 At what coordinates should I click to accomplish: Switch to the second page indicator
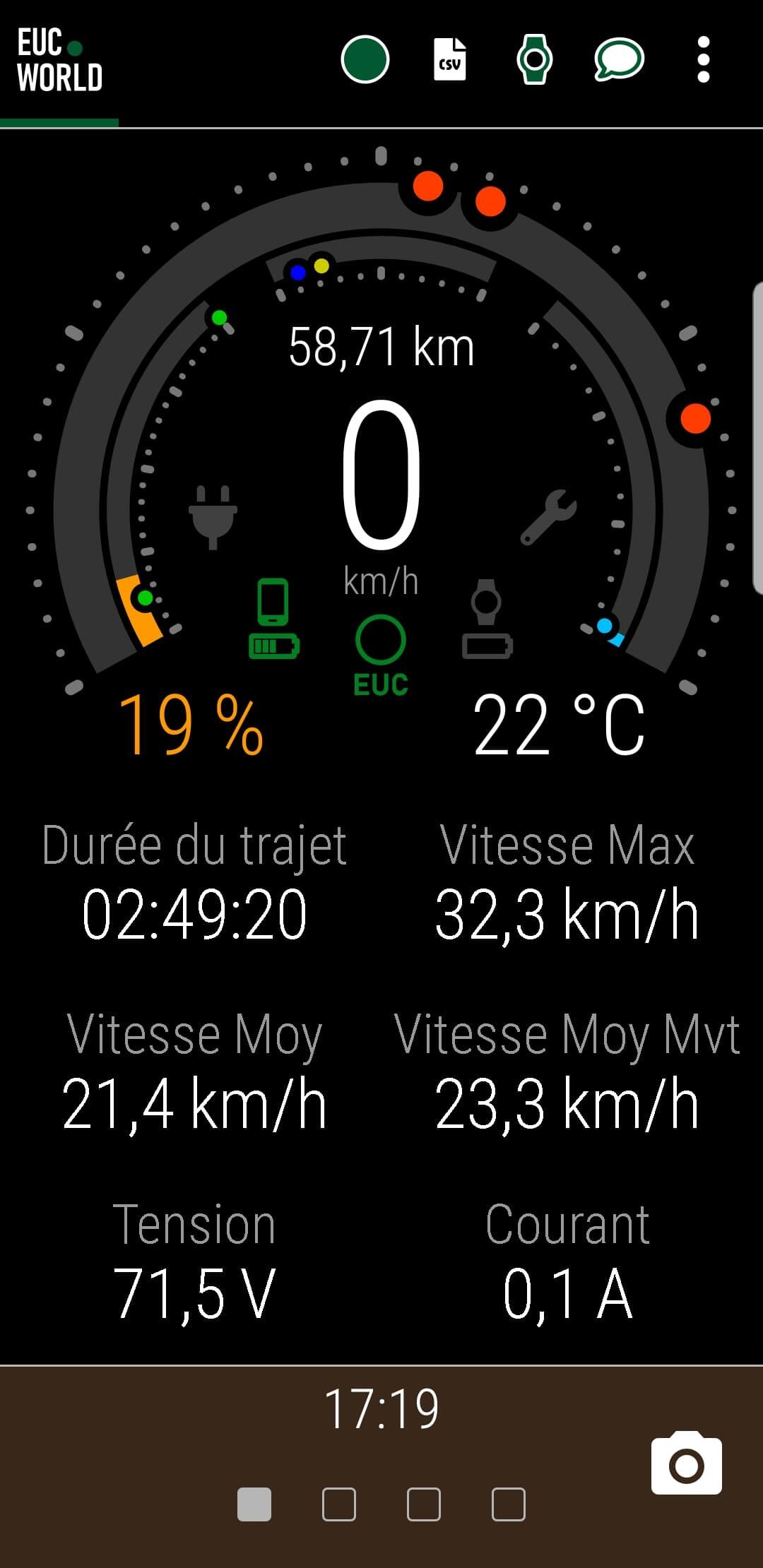point(339,1504)
